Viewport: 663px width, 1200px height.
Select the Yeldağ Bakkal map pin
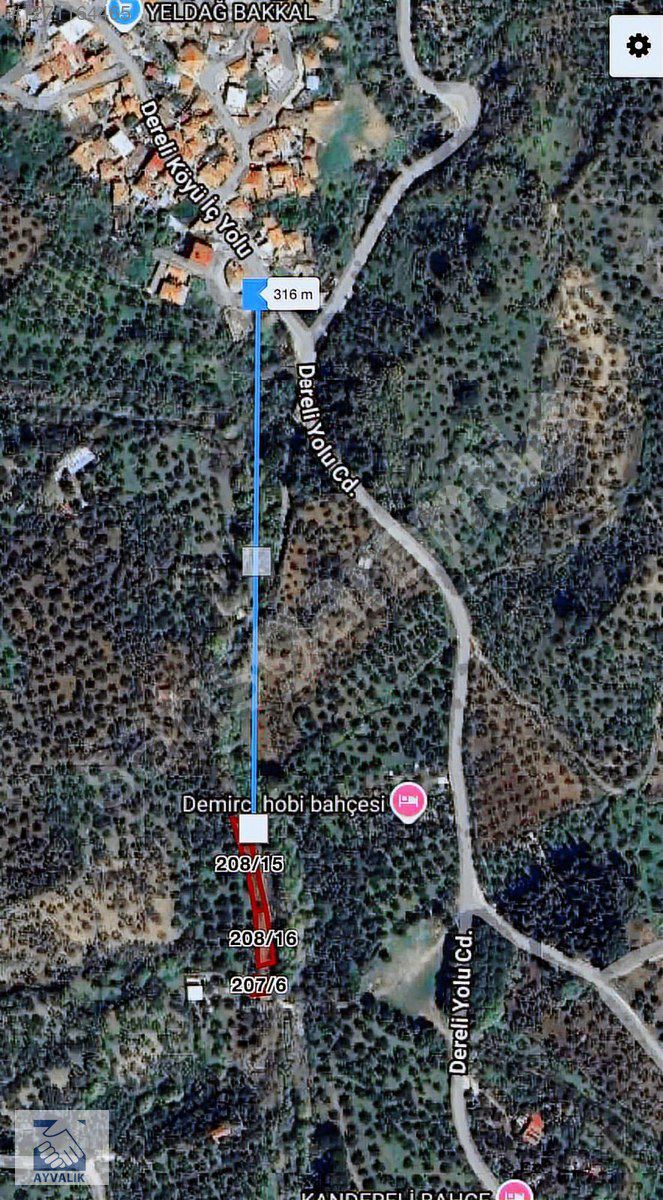(x=124, y=12)
